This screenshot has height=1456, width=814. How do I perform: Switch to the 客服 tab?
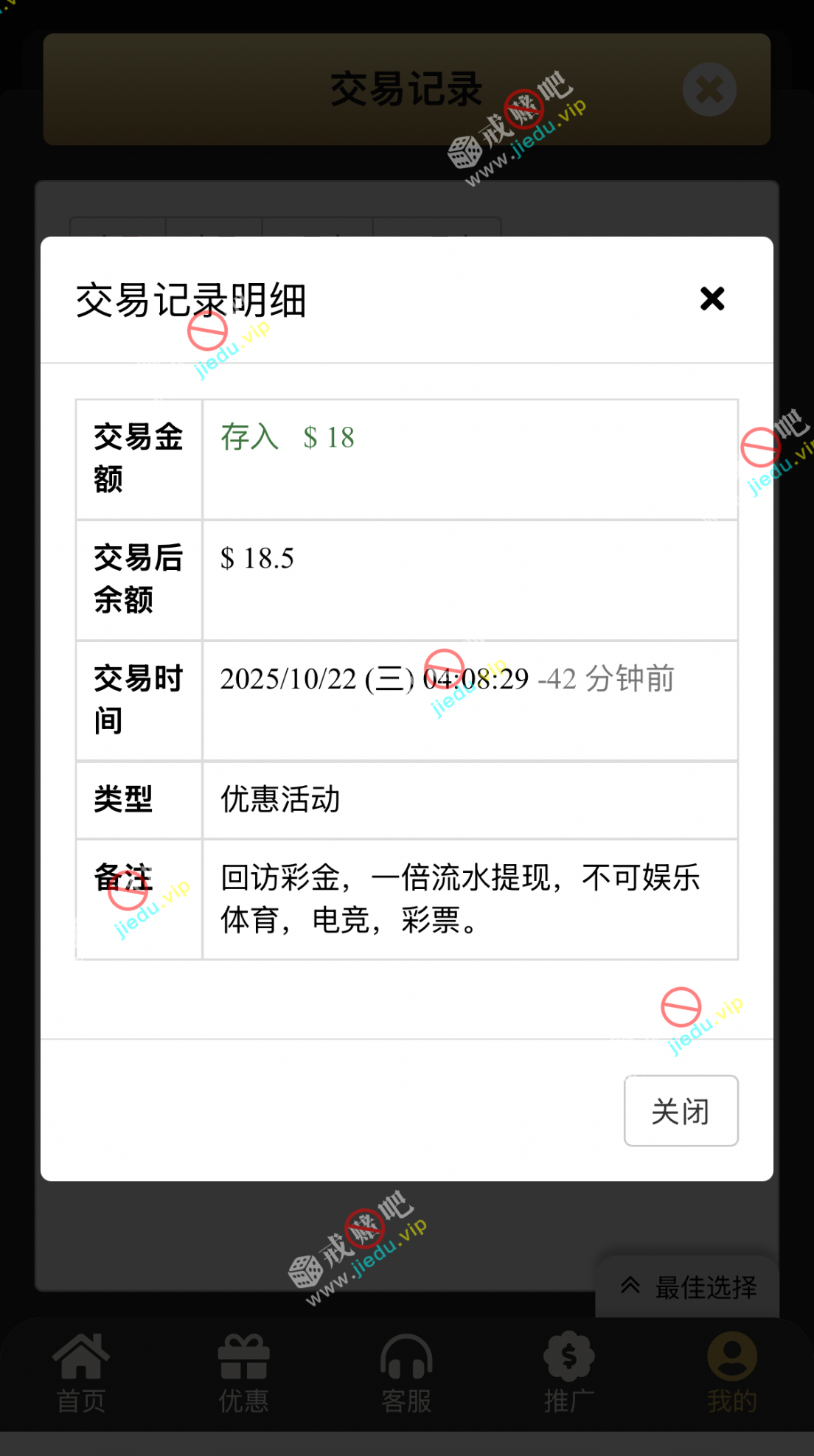click(x=406, y=1373)
